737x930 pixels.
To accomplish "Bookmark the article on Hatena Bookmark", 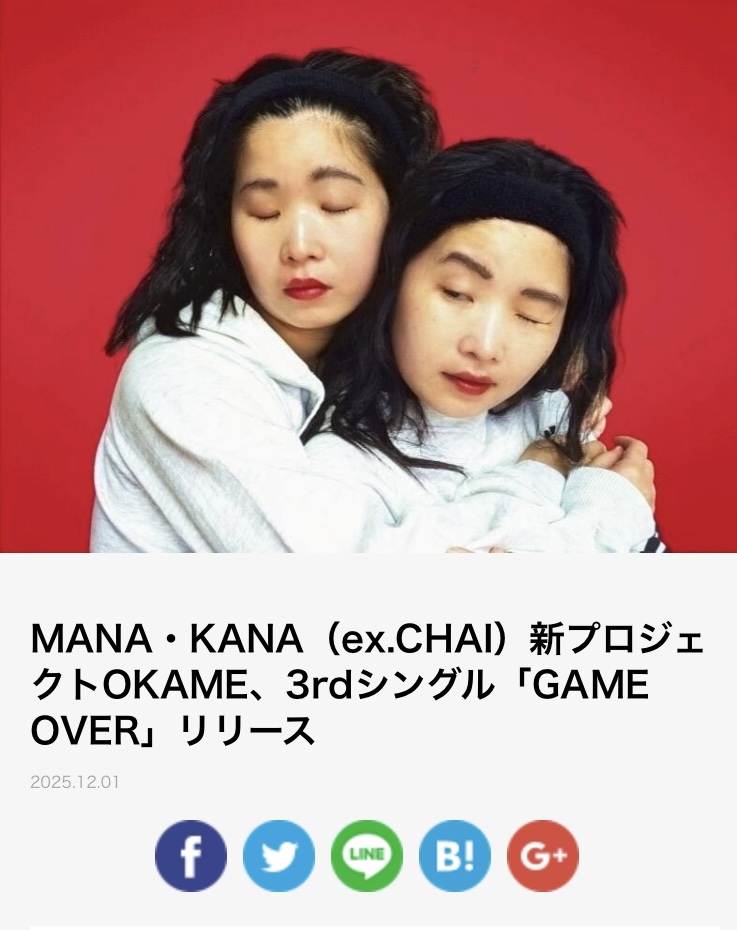I will click(x=455, y=856).
